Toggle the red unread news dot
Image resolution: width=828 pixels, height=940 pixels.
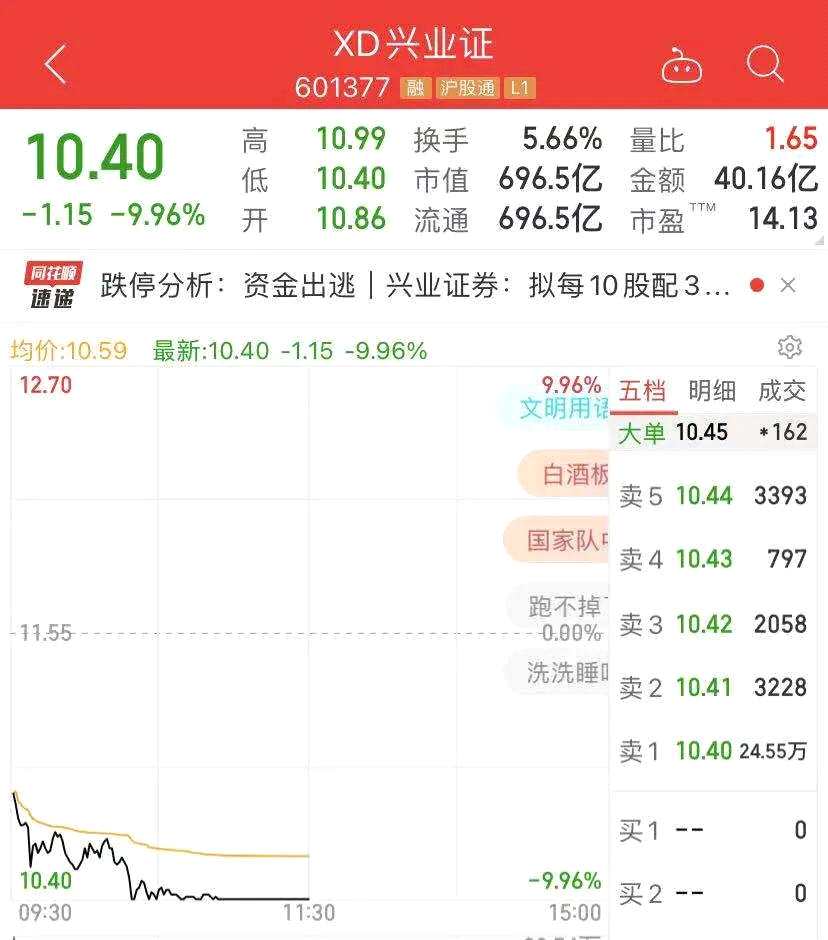pyautogui.click(x=757, y=285)
